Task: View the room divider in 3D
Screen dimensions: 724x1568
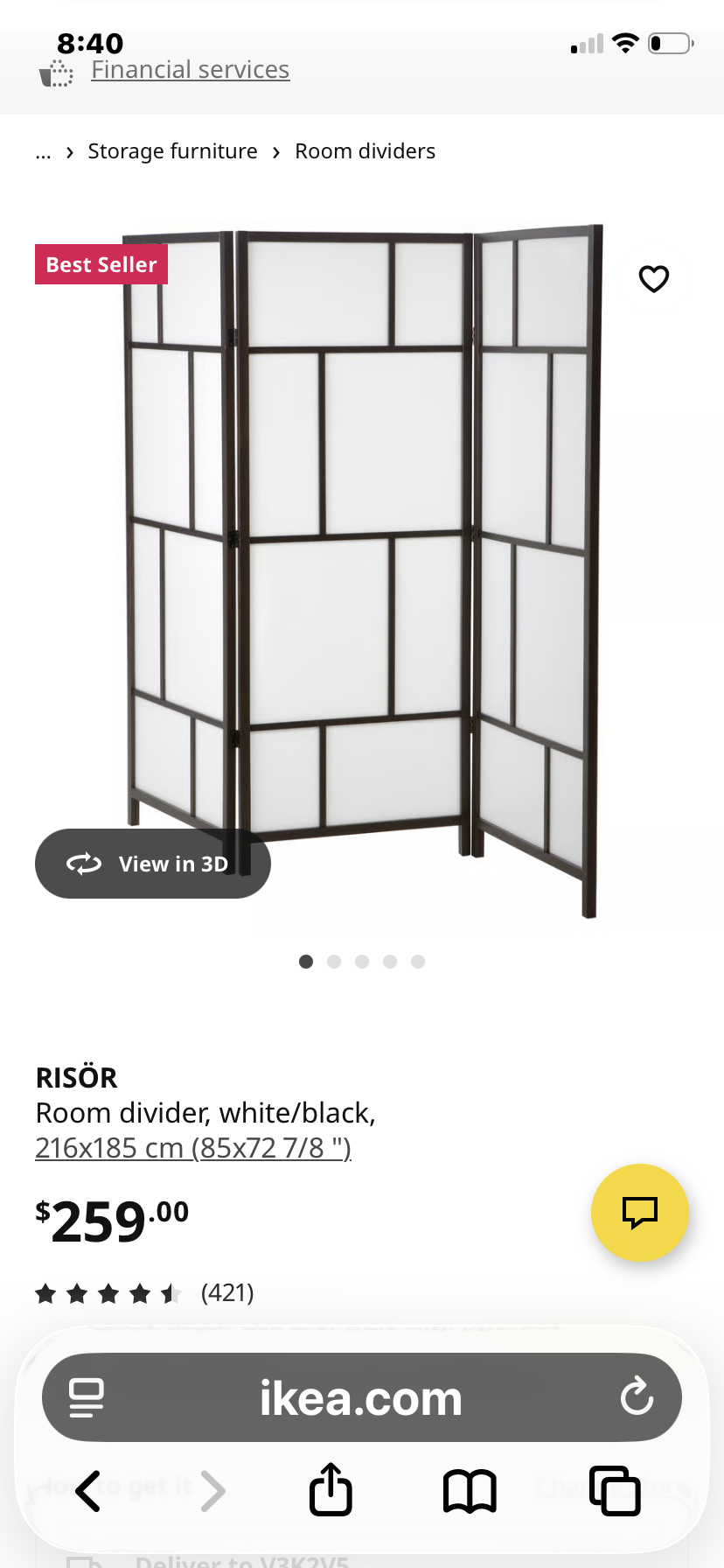Action: pos(153,864)
